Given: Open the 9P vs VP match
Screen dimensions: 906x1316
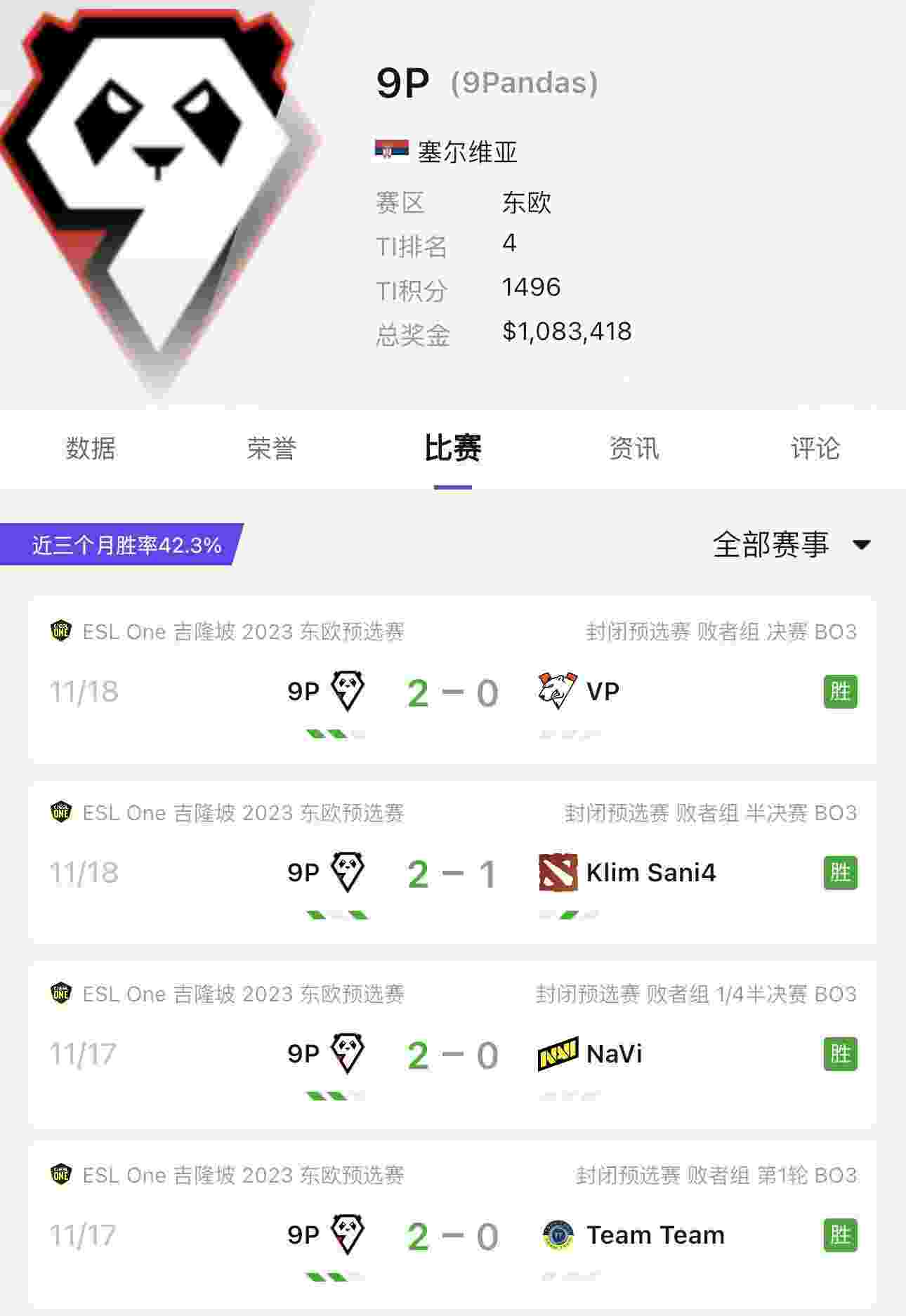Looking at the screenshot, I should (452, 692).
